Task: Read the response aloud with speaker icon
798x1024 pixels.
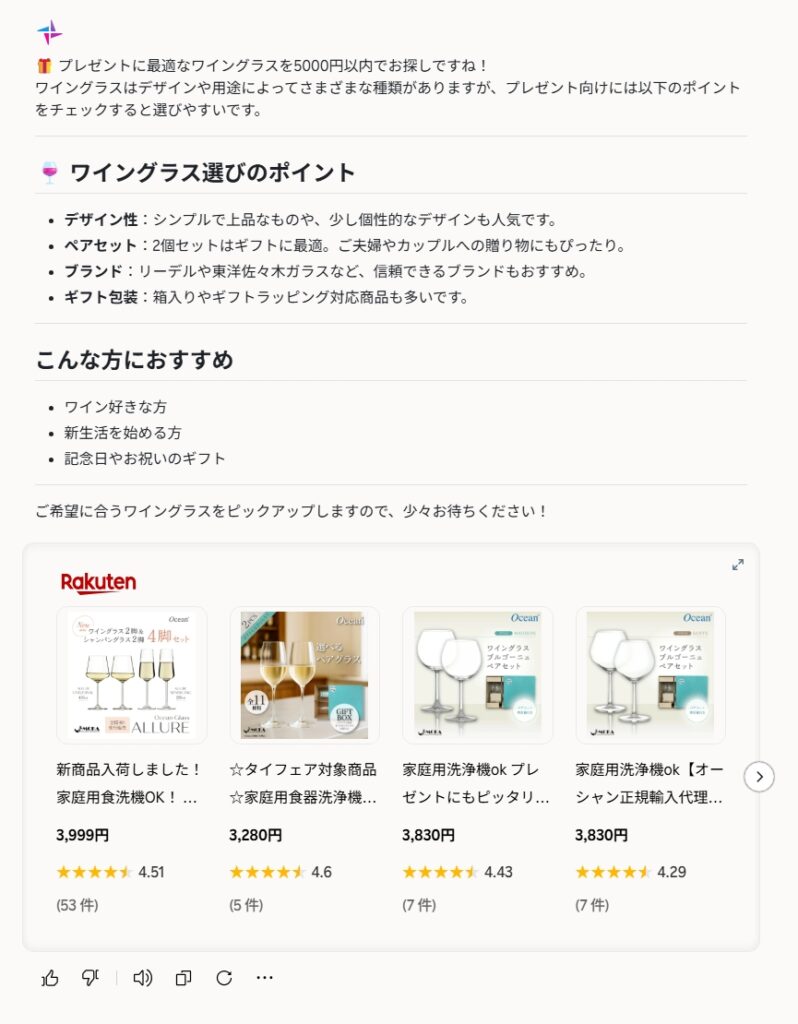Action: (142, 978)
